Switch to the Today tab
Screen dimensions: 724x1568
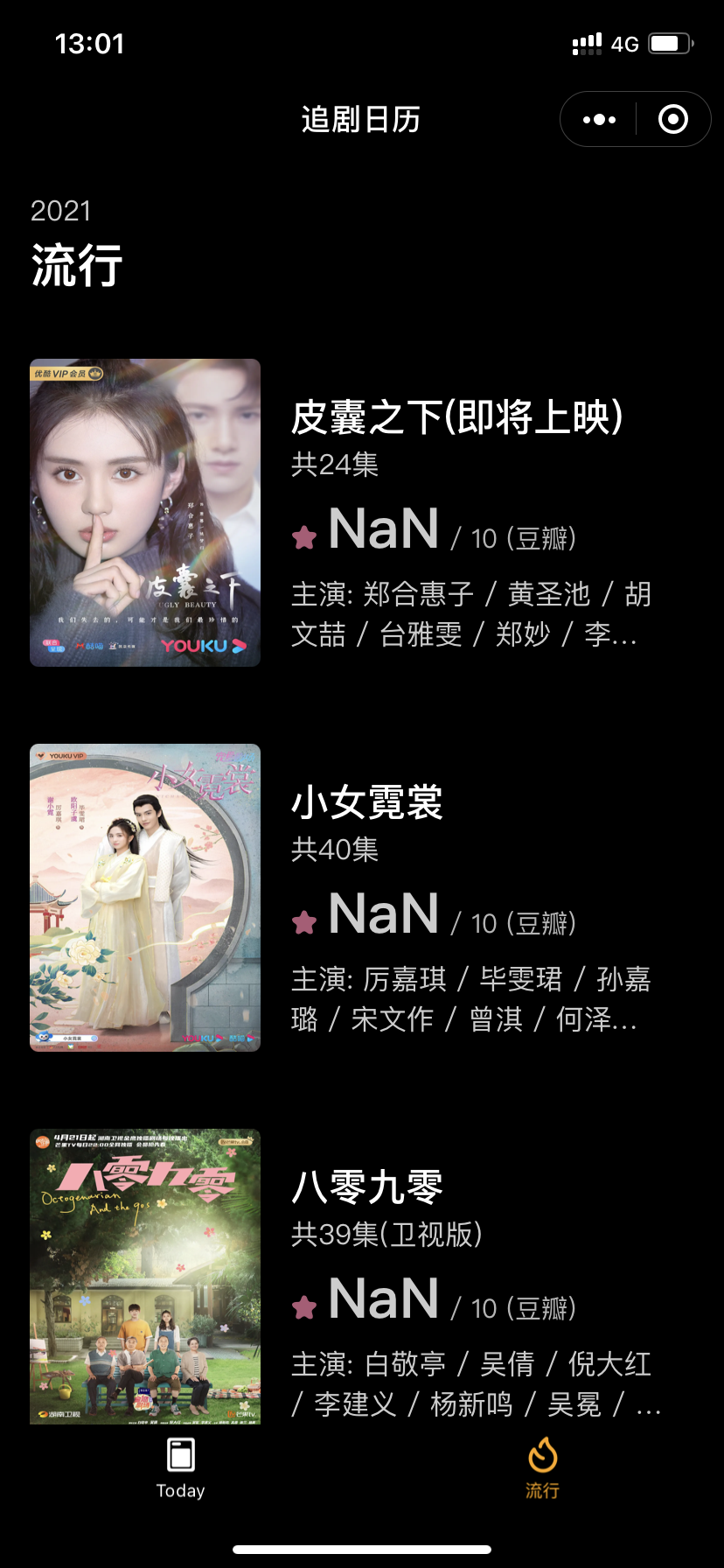181,1469
